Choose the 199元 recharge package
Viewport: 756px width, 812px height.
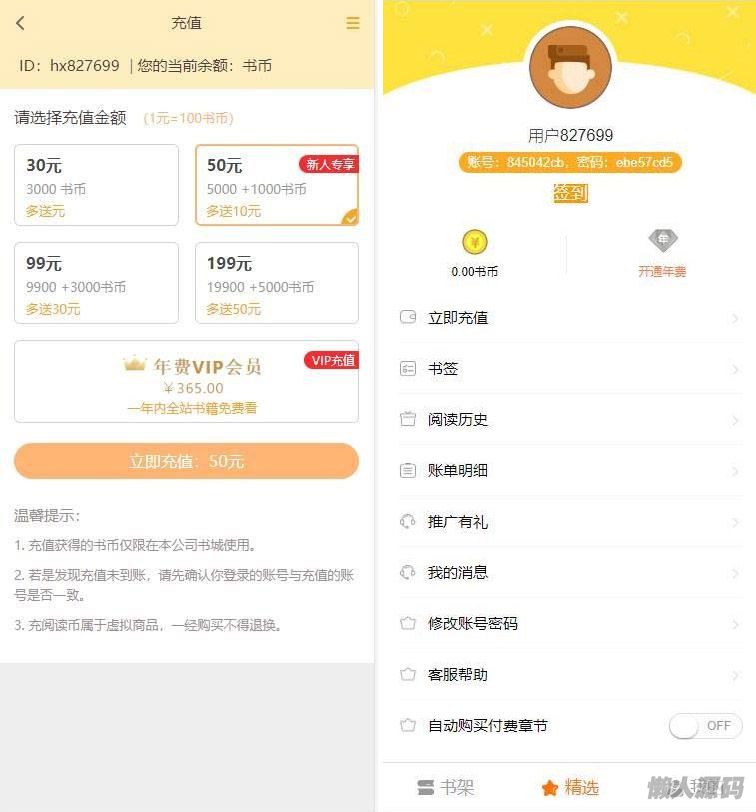(276, 283)
